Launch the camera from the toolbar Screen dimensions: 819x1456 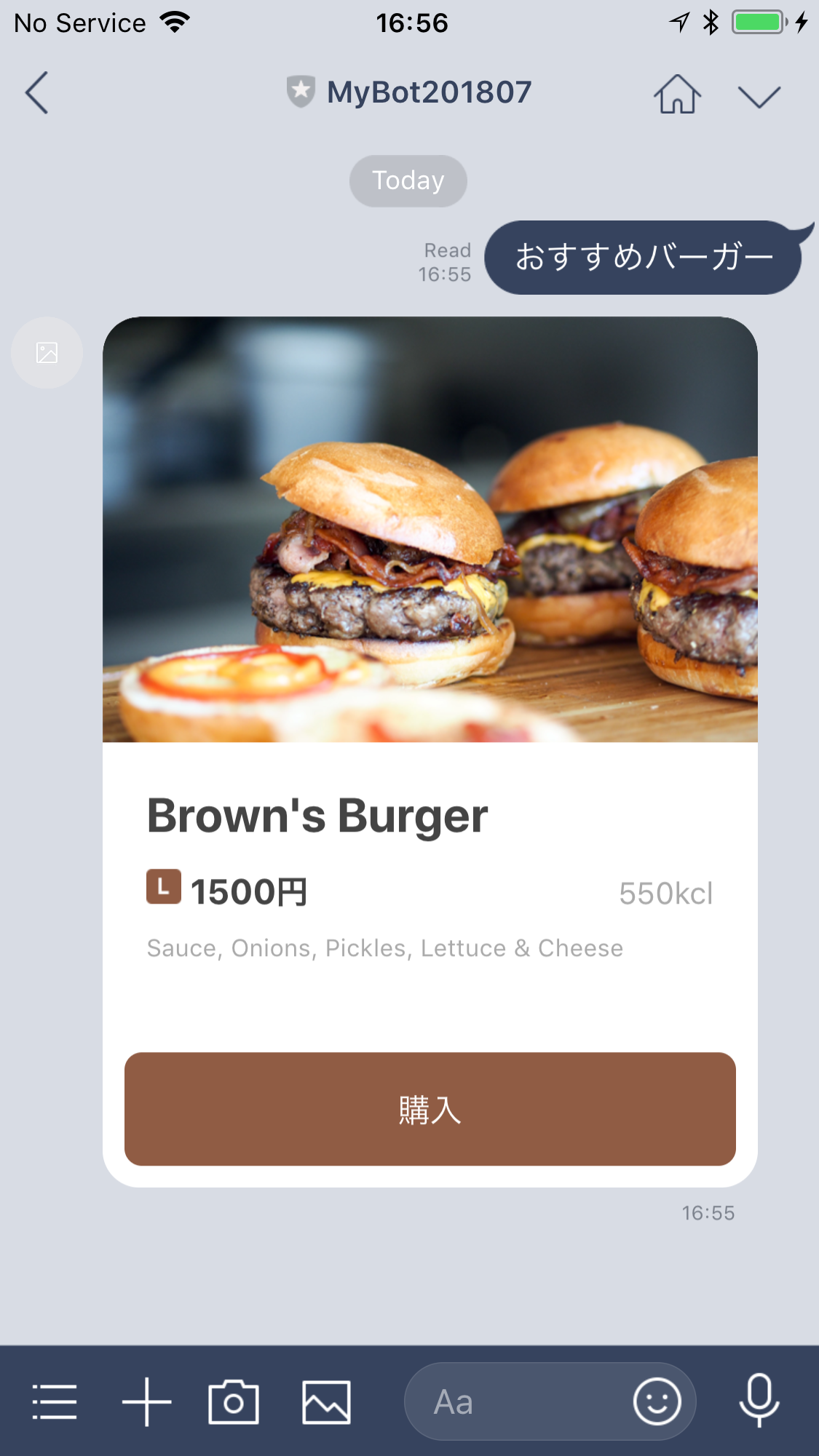234,1401
